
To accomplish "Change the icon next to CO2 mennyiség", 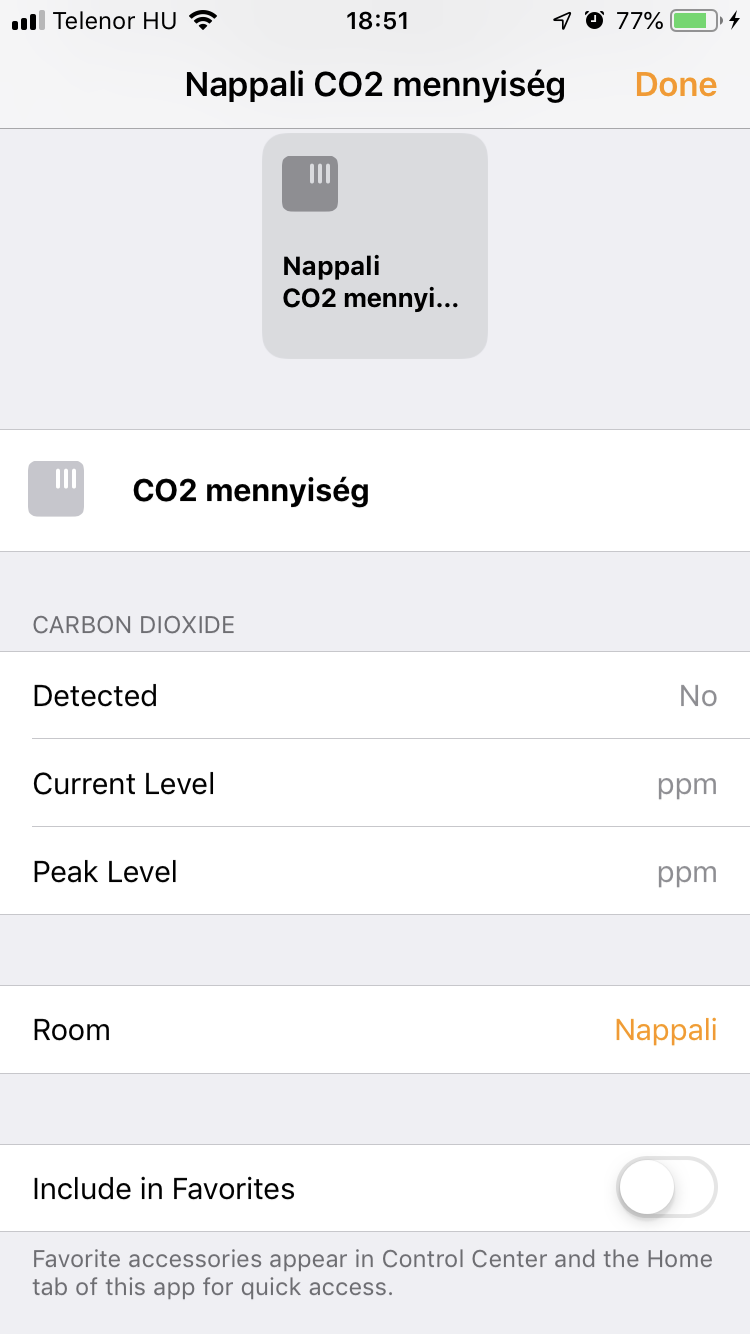I will click(56, 489).
